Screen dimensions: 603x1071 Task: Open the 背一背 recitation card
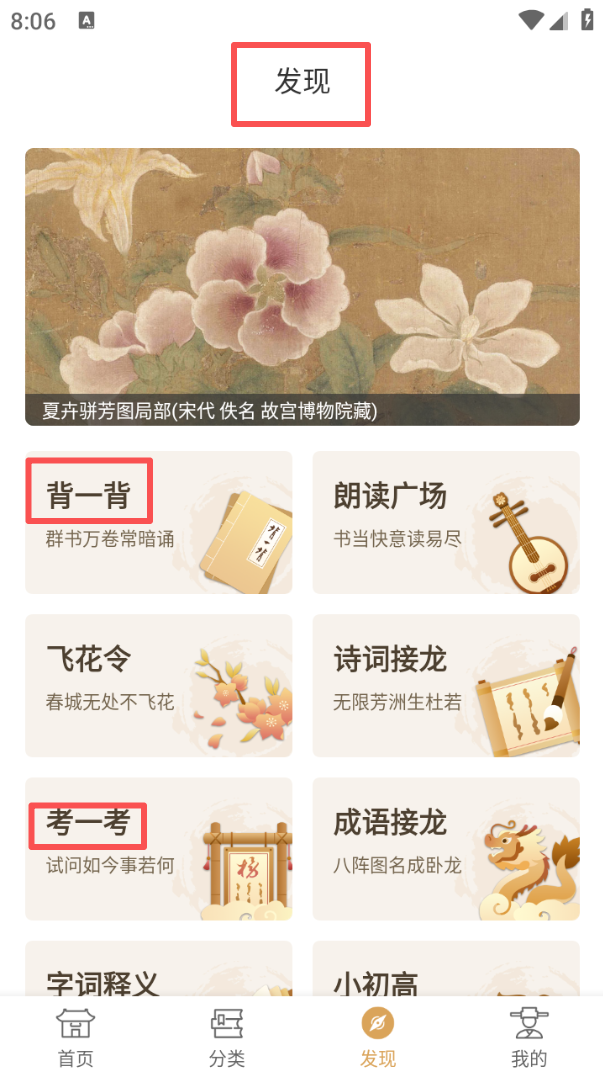pos(158,522)
